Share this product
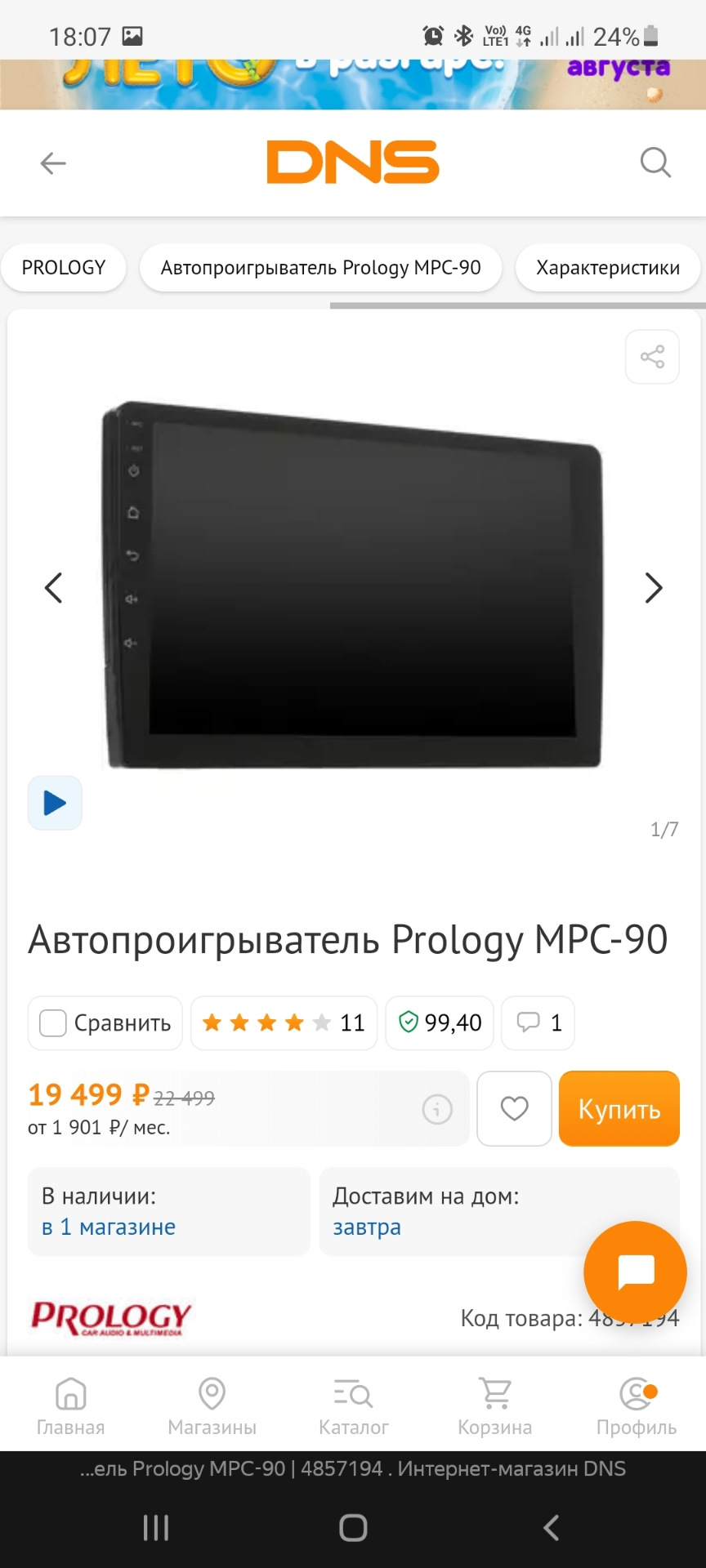 point(652,357)
